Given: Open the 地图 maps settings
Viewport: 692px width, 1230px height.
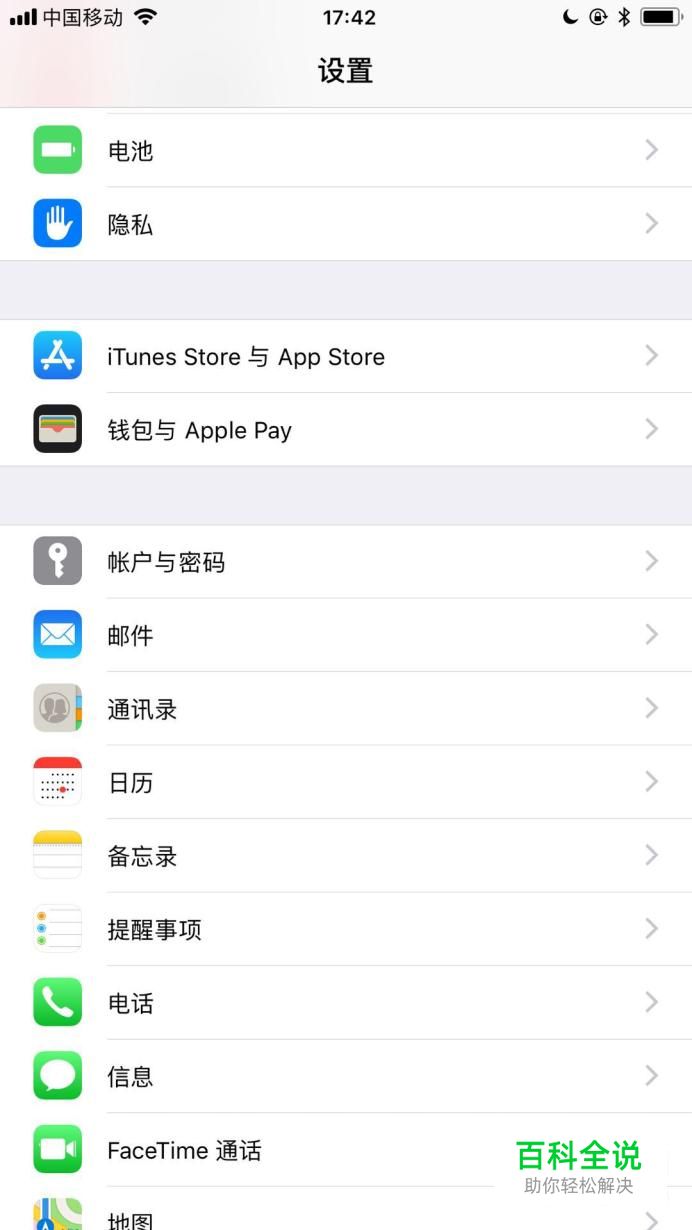Looking at the screenshot, I should [x=300, y=1216].
